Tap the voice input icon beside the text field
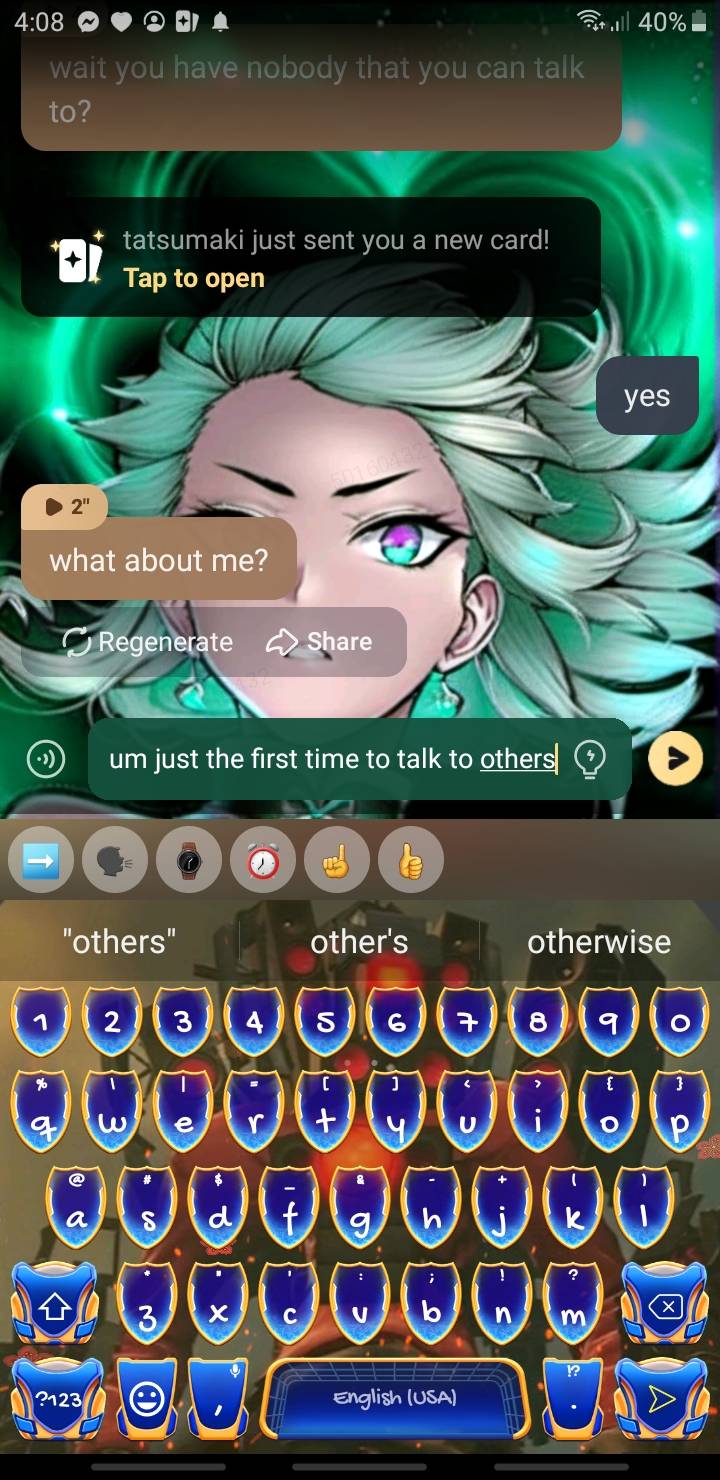The width and height of the screenshot is (720, 1480). coord(45,760)
